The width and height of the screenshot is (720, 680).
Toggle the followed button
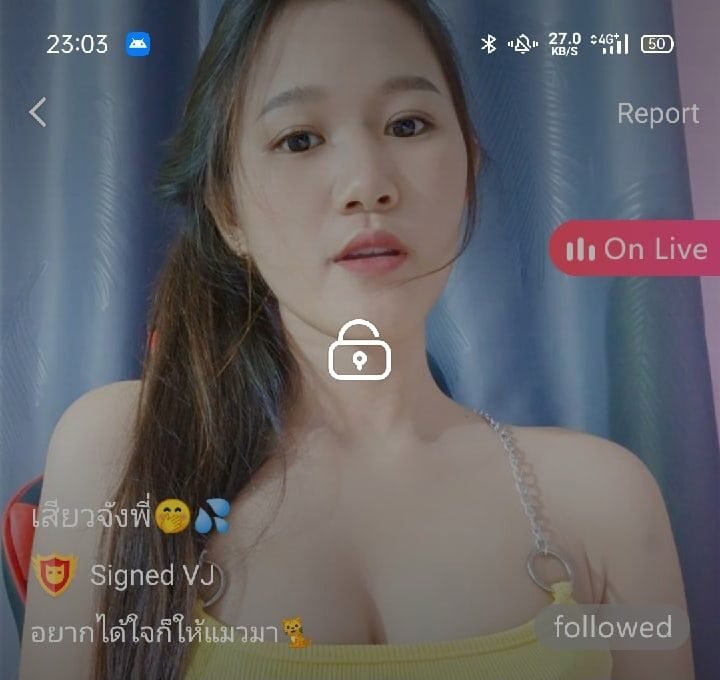pos(612,628)
